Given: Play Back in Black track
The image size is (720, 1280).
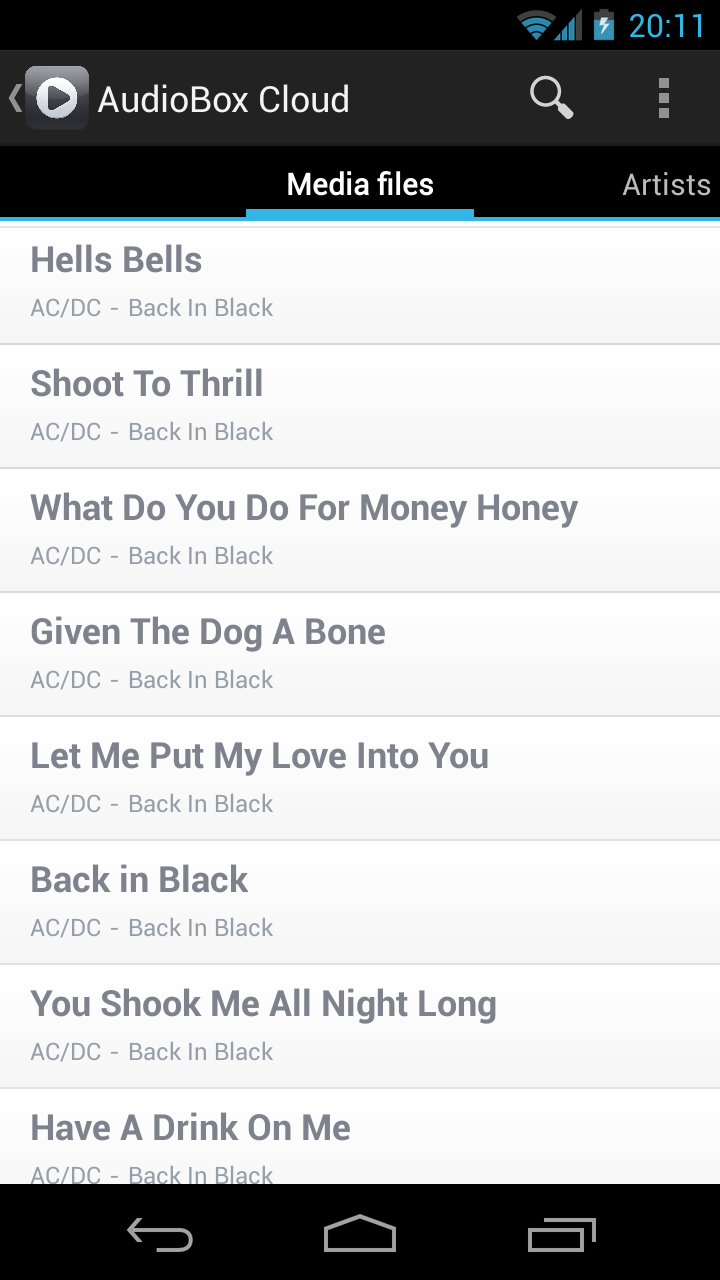Looking at the screenshot, I should click(x=360, y=902).
